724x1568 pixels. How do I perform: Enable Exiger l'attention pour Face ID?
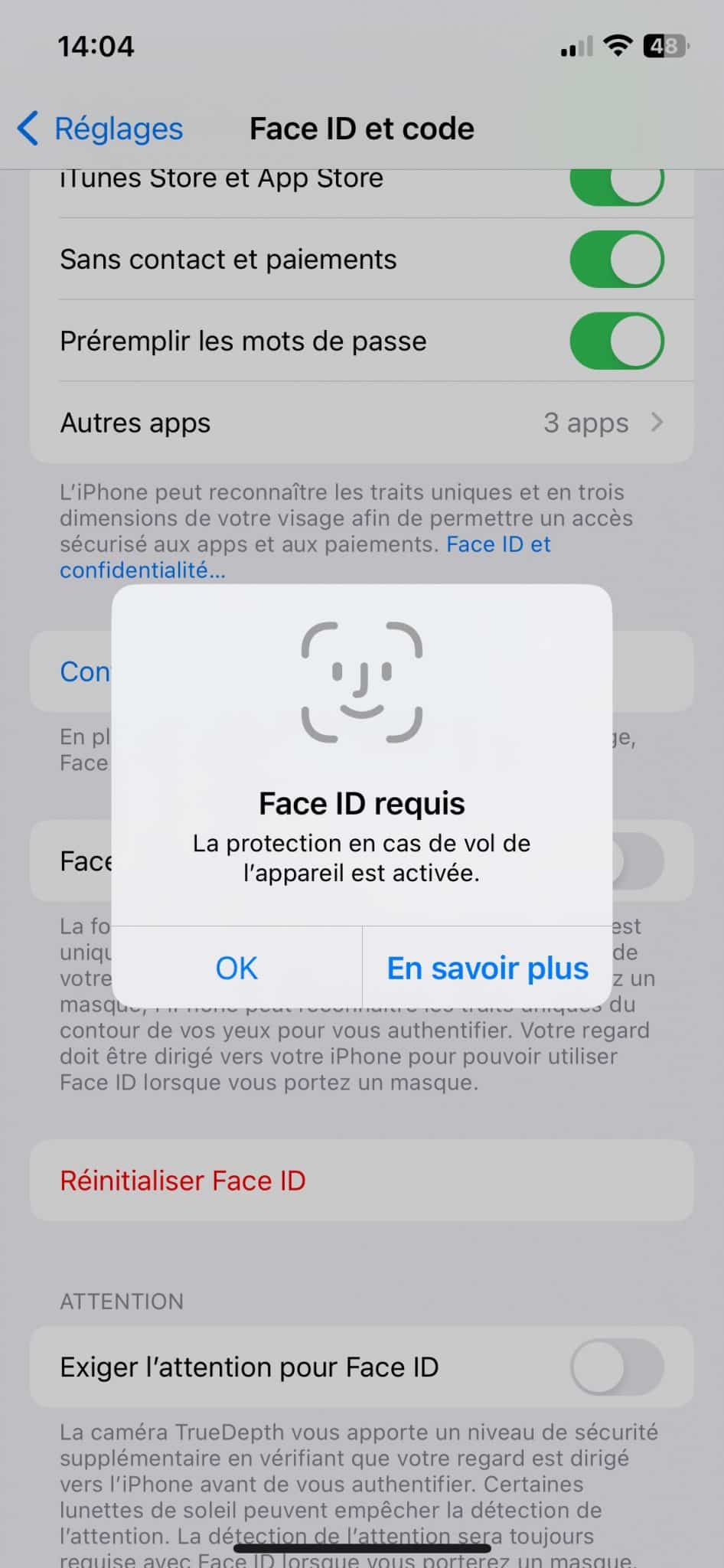click(617, 1367)
